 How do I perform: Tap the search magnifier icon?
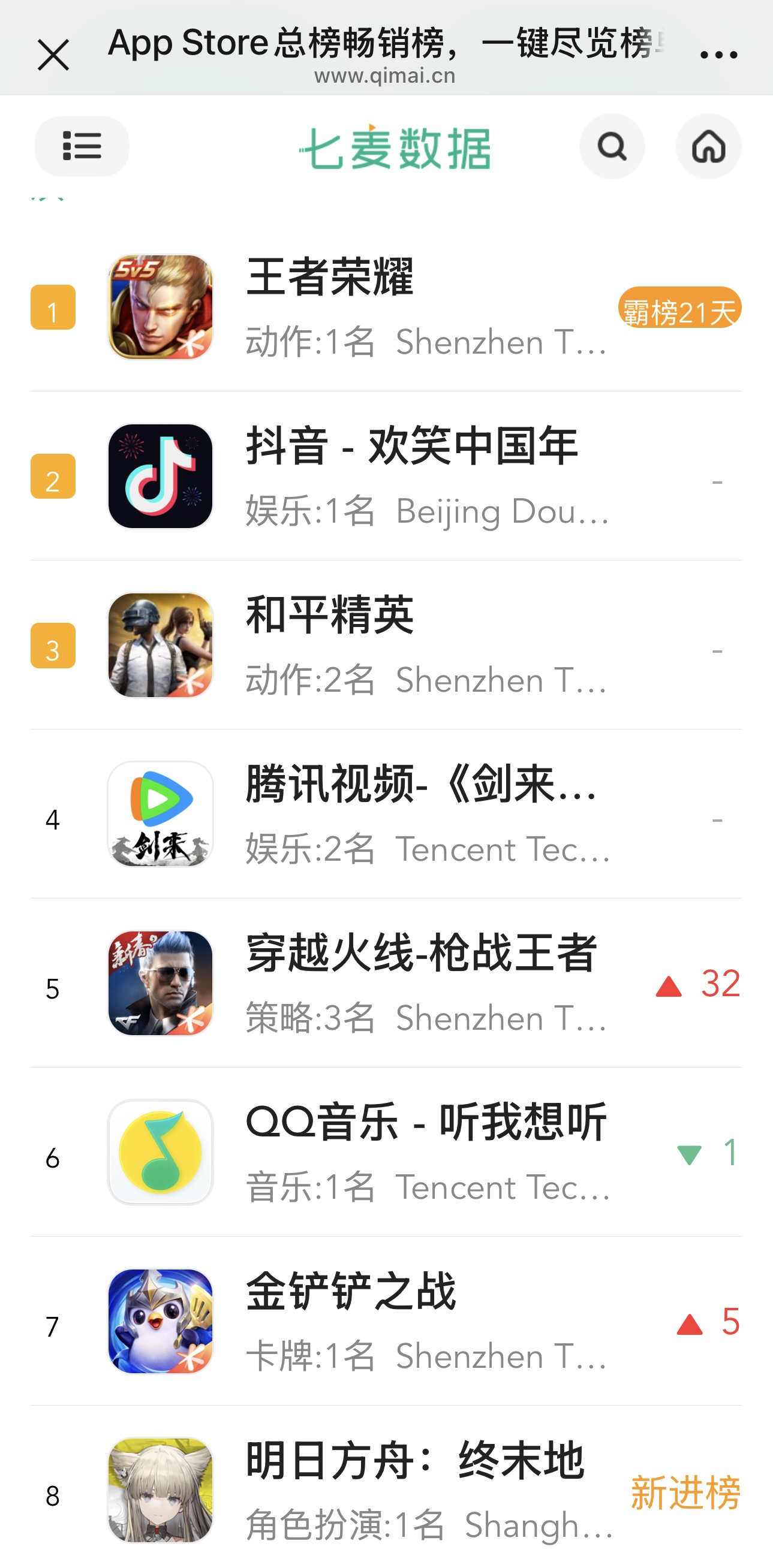[612, 146]
